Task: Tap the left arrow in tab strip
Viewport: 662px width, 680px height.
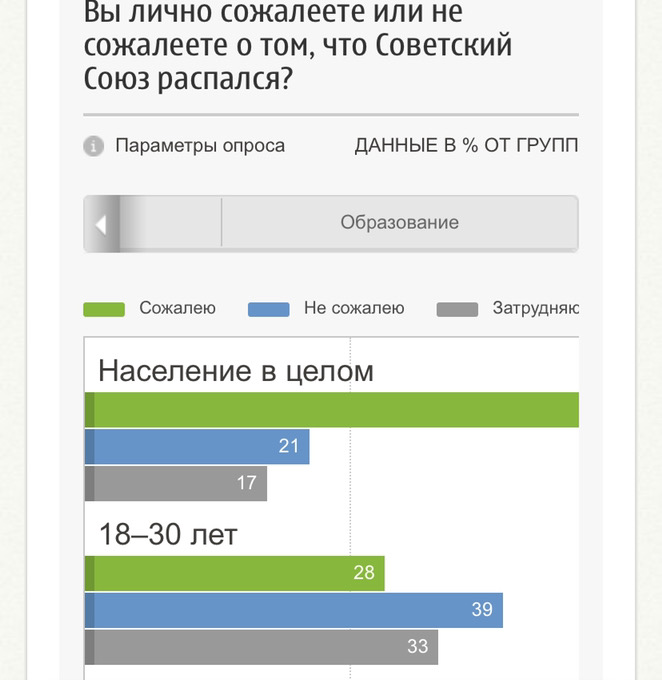Action: 102,224
